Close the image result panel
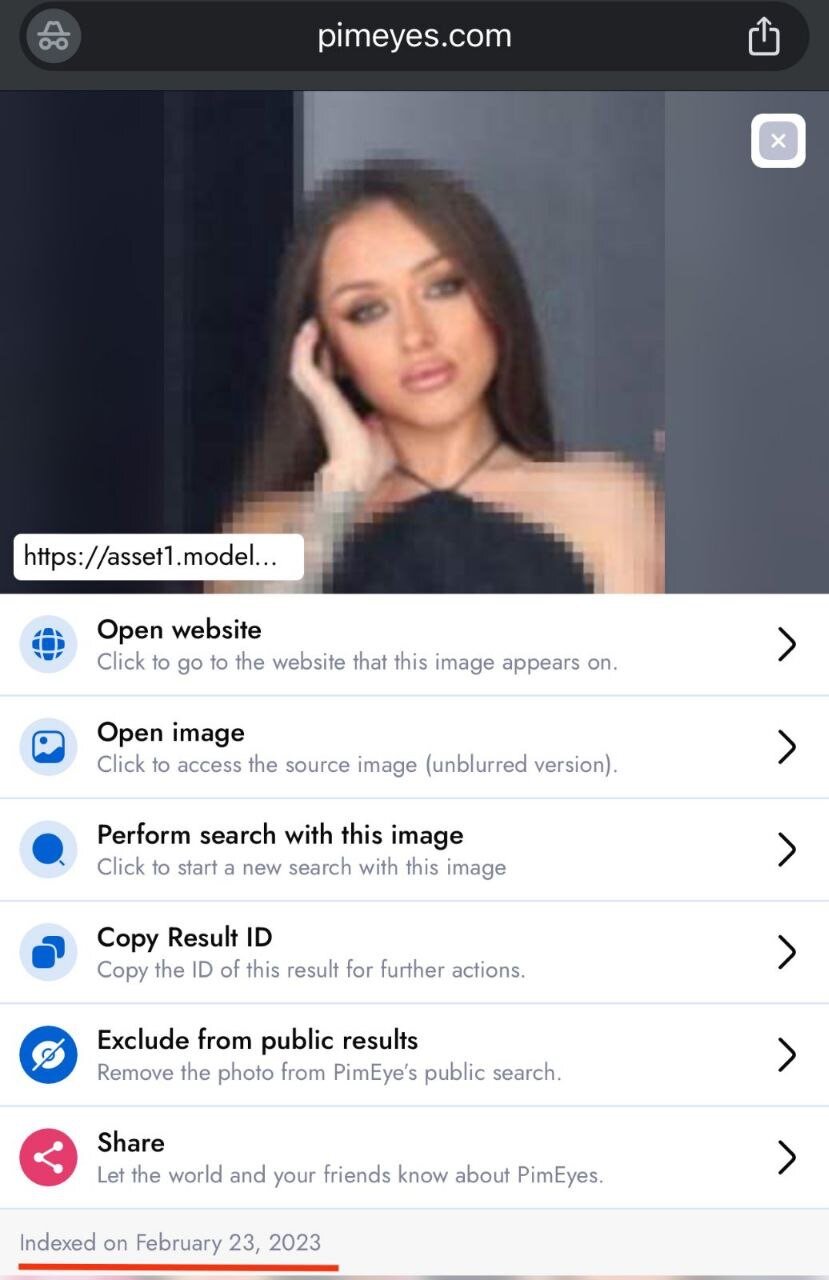 click(778, 141)
